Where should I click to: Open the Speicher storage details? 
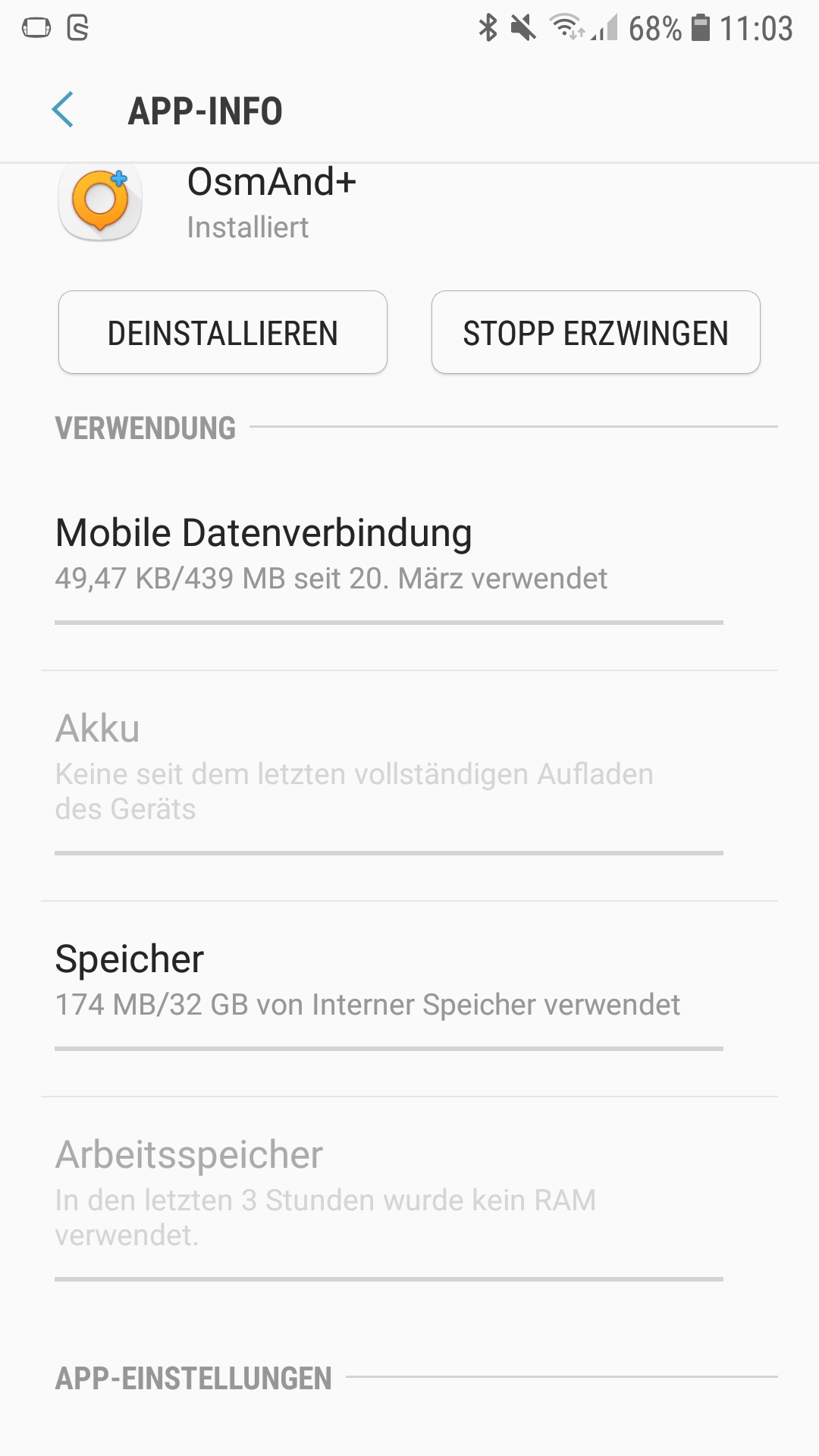(x=388, y=981)
